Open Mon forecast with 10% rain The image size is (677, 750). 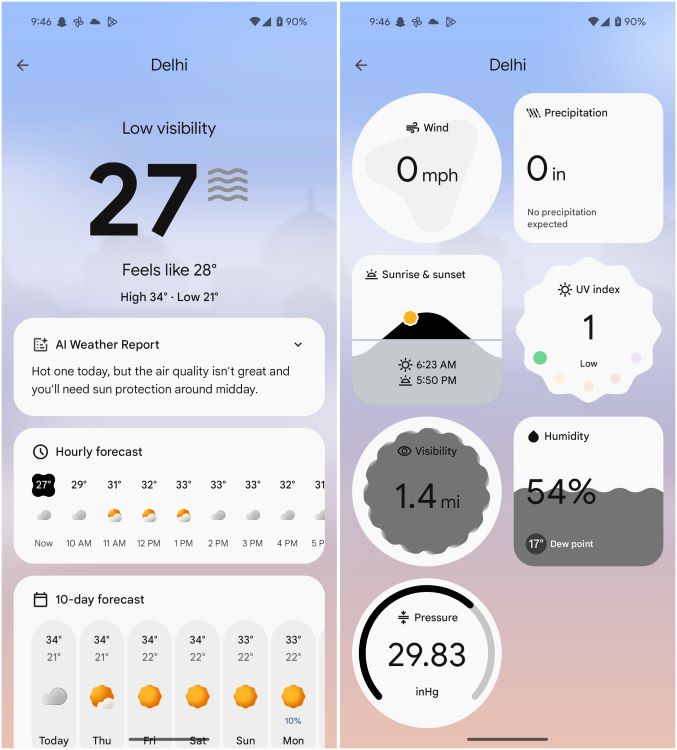(293, 690)
